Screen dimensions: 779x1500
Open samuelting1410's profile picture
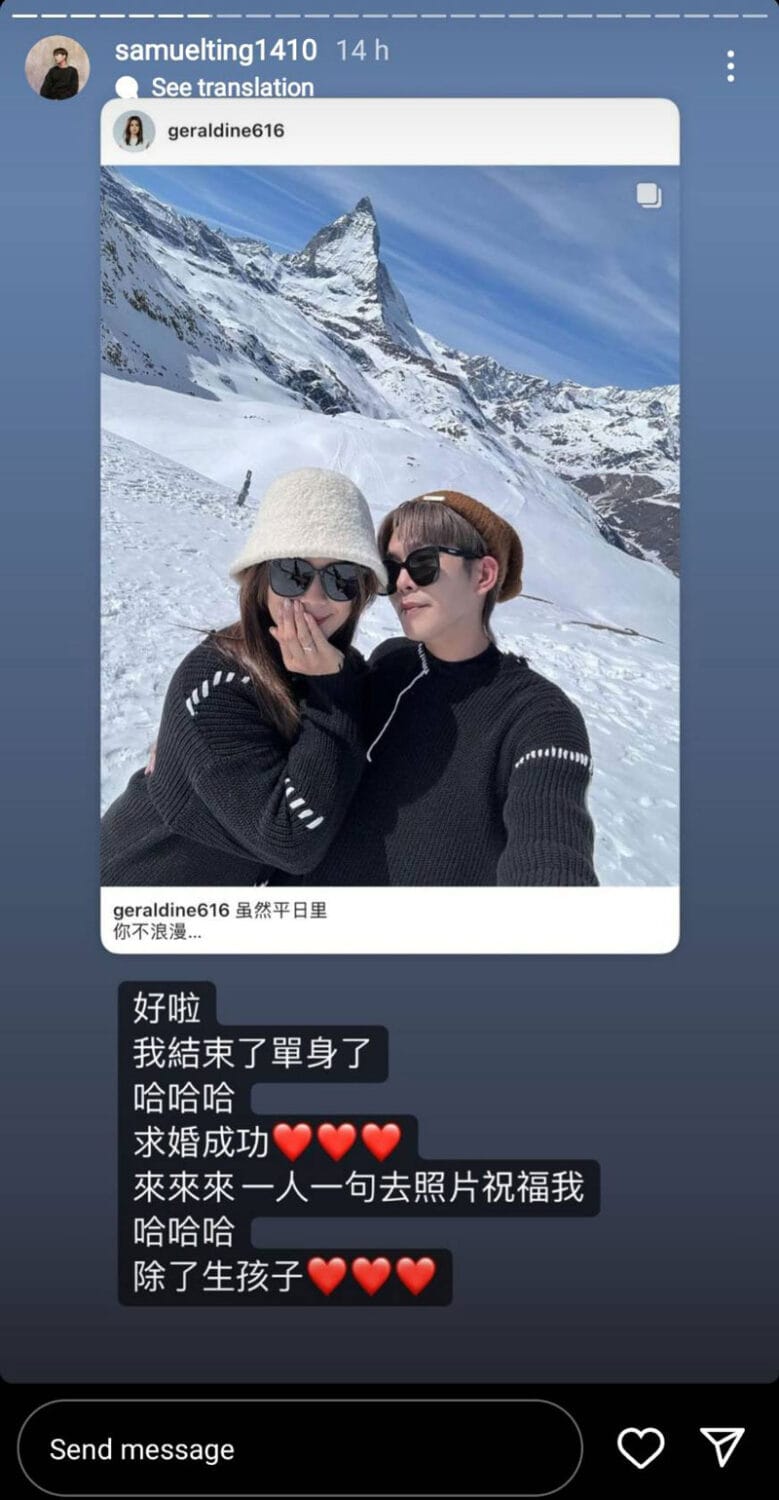pos(57,67)
